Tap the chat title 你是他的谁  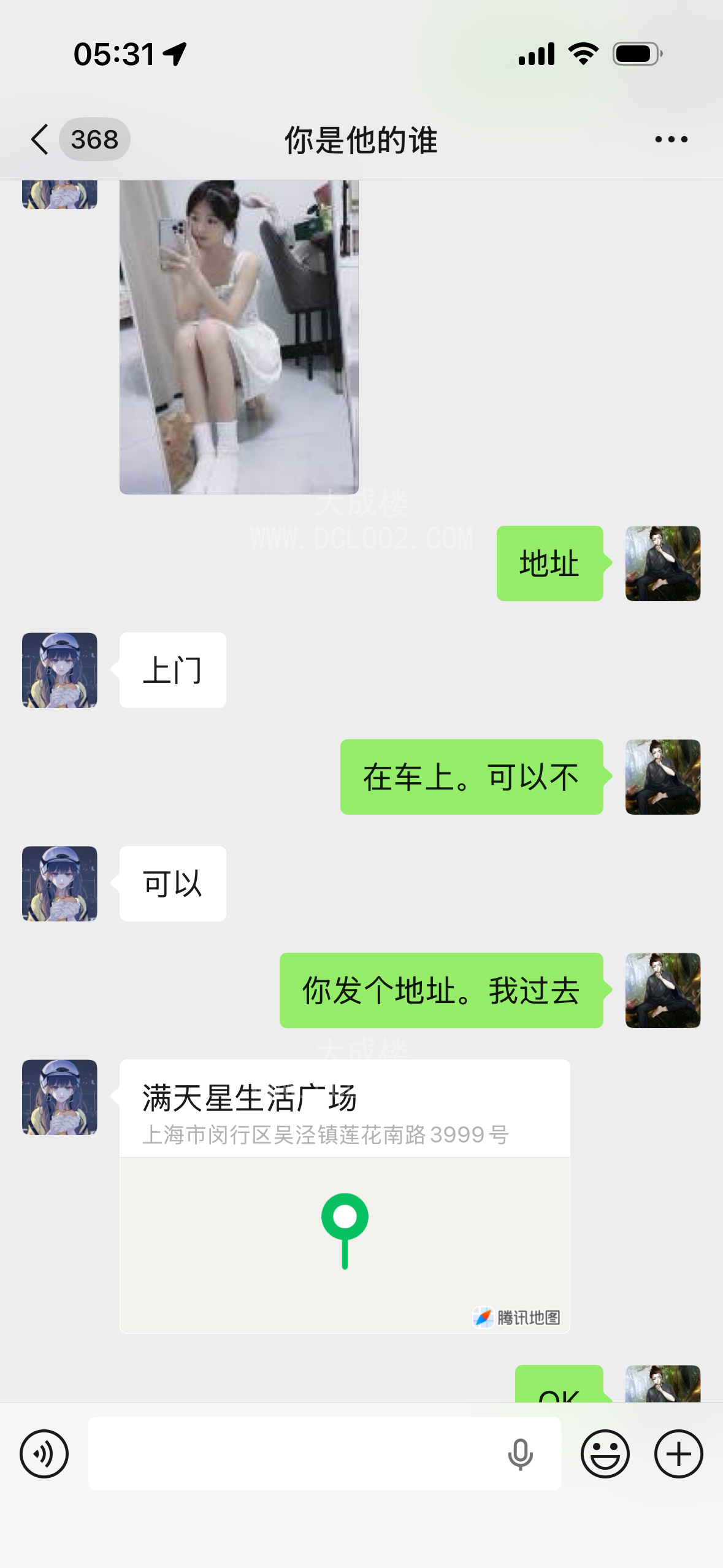tap(361, 139)
